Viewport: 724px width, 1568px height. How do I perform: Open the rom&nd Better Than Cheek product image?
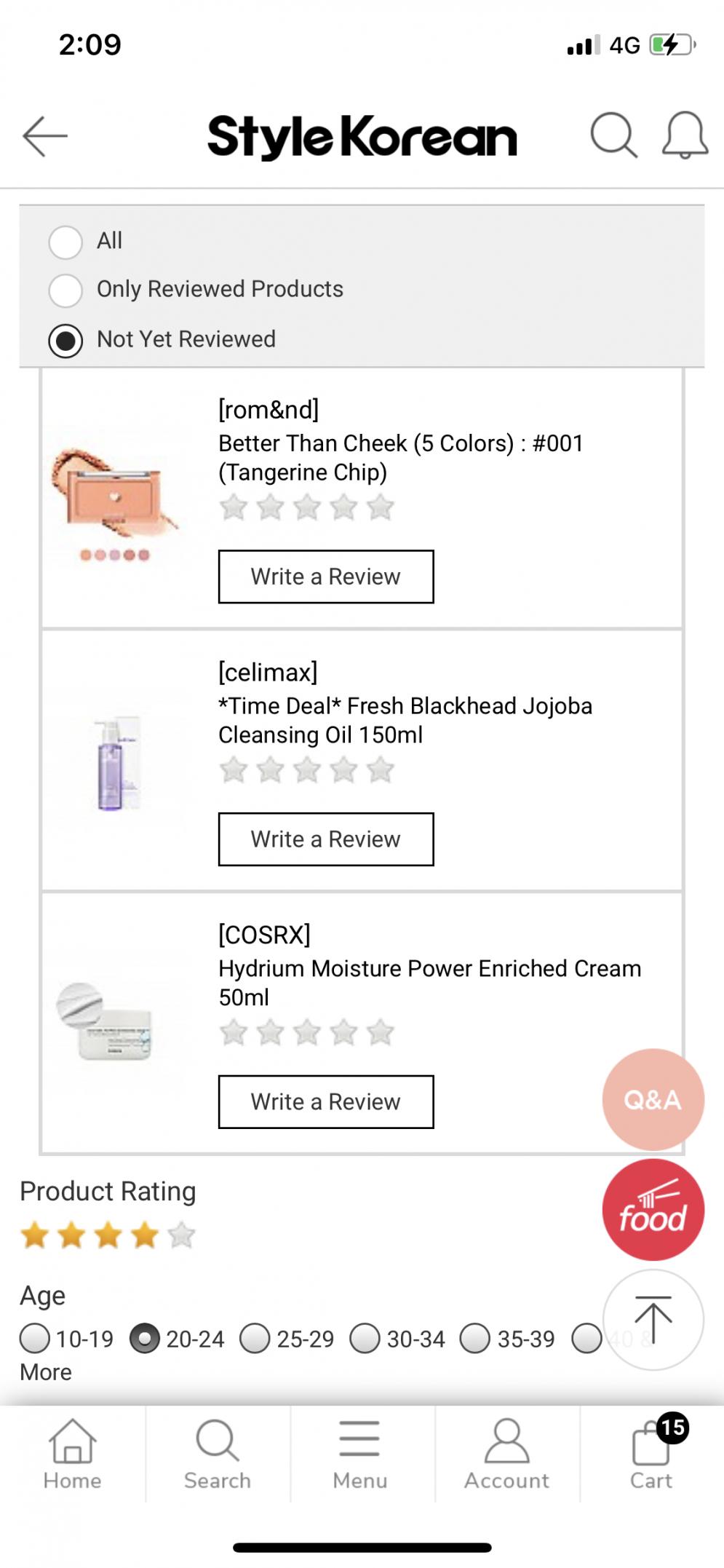click(x=115, y=502)
